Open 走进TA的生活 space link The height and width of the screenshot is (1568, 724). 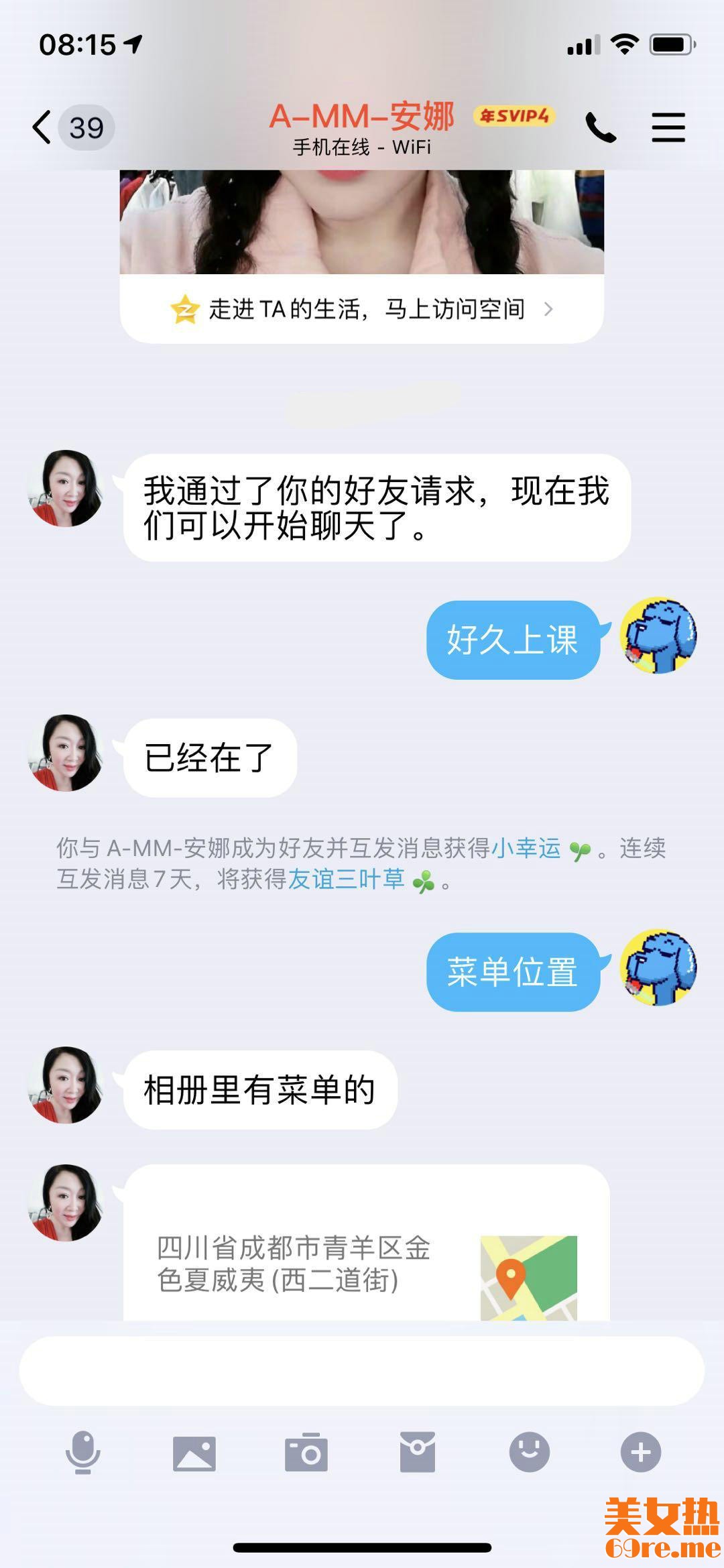[362, 309]
